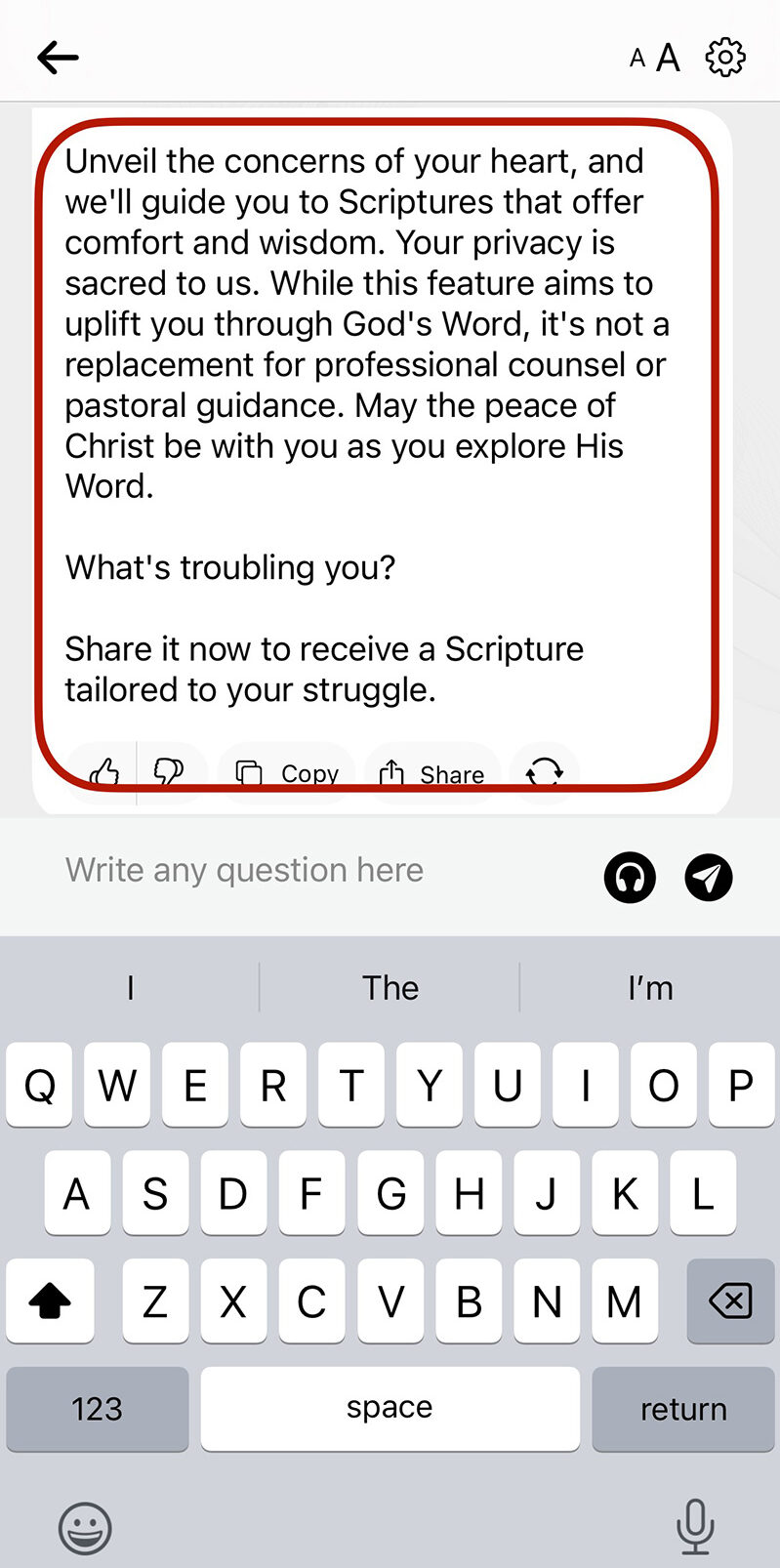Insert the "The" word suggestion
Viewport: 780px width, 1568px height.
390,988
